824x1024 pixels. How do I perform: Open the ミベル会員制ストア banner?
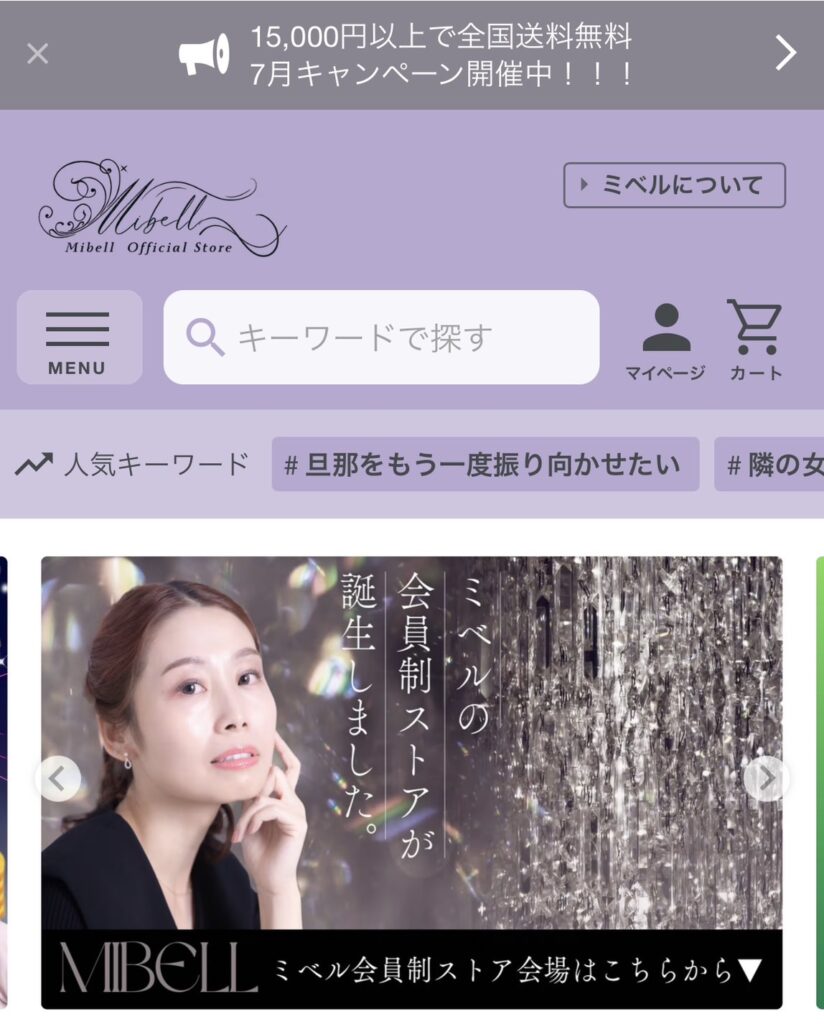411,780
